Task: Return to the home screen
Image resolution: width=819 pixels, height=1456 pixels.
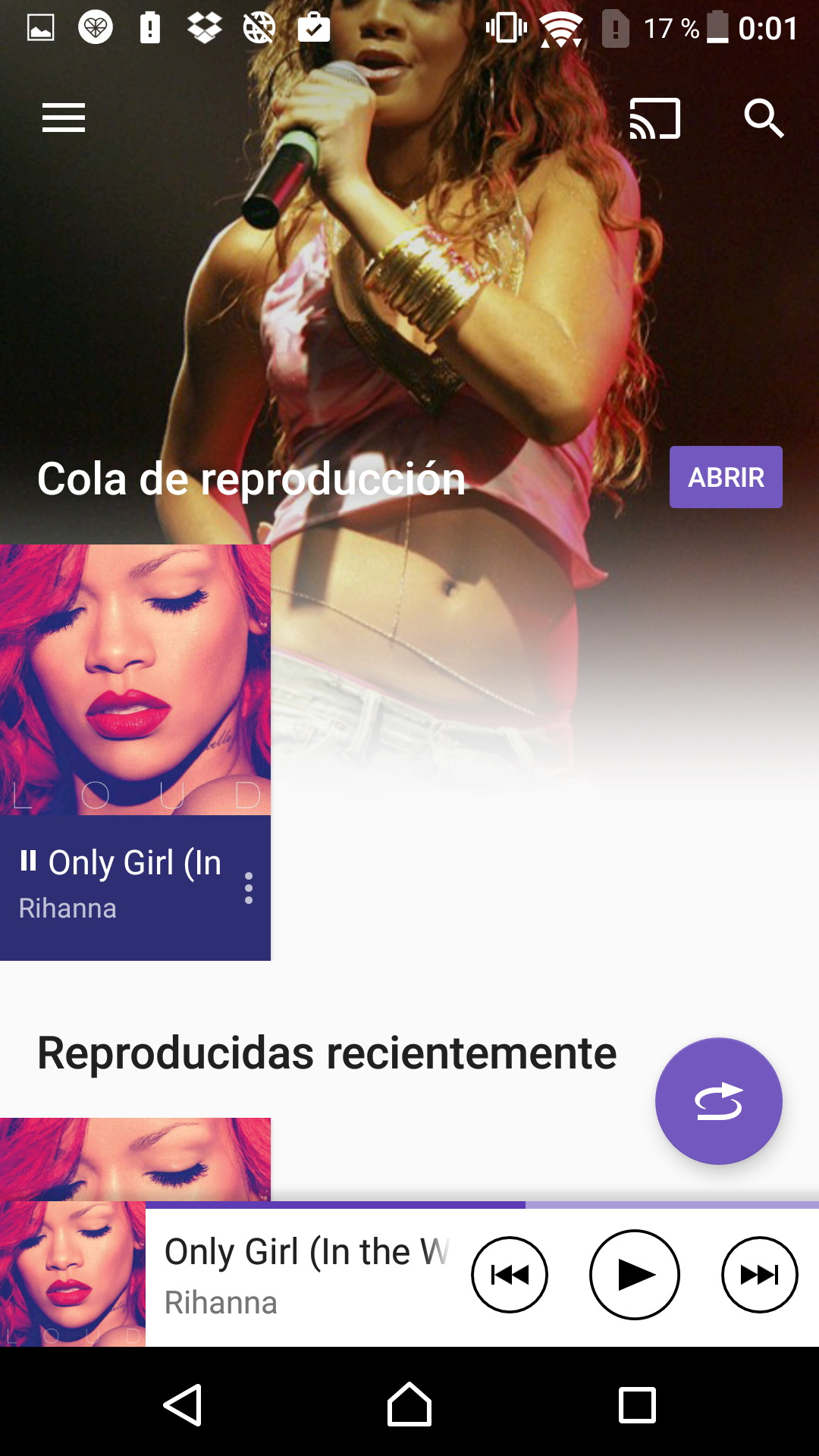Action: 409,1405
